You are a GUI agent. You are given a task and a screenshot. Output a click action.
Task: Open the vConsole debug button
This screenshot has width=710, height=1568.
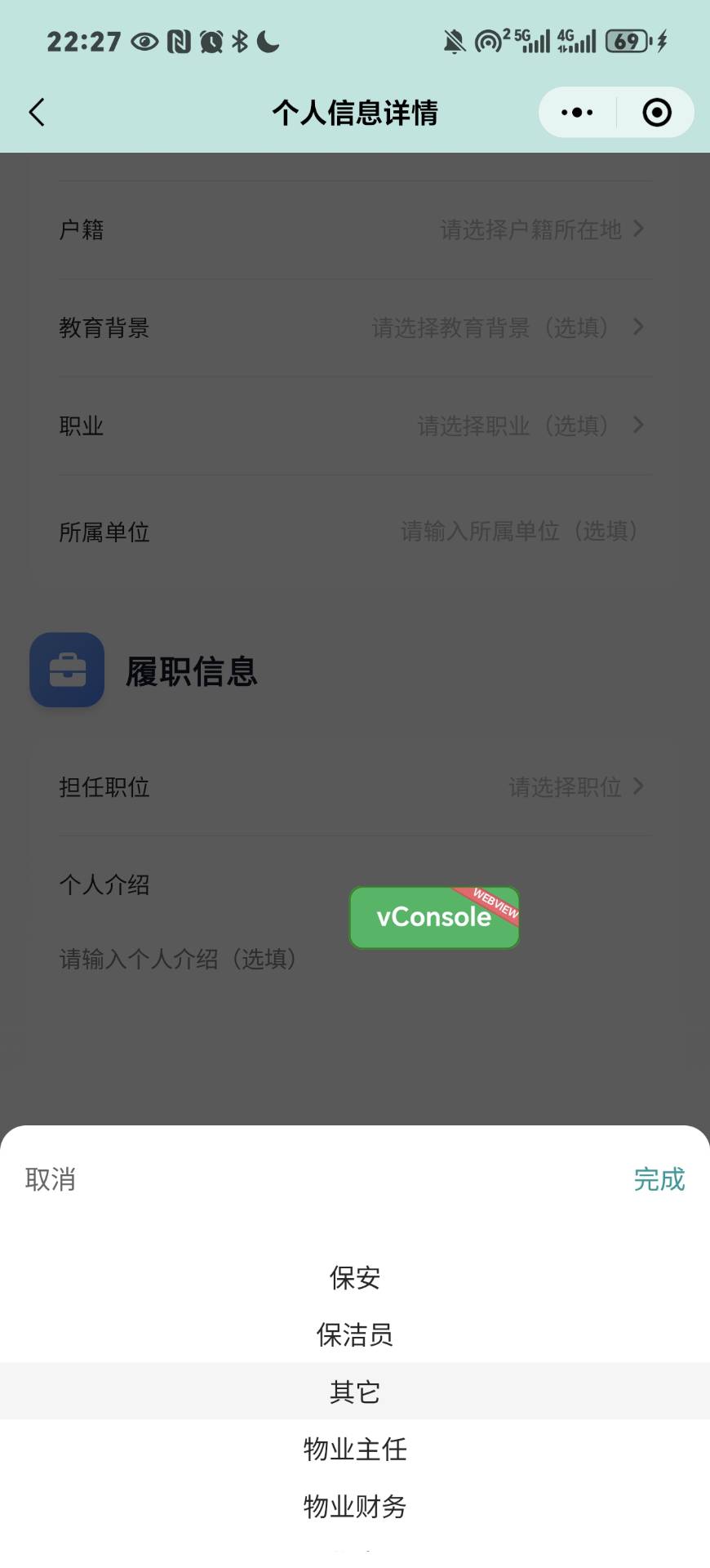pyautogui.click(x=434, y=917)
